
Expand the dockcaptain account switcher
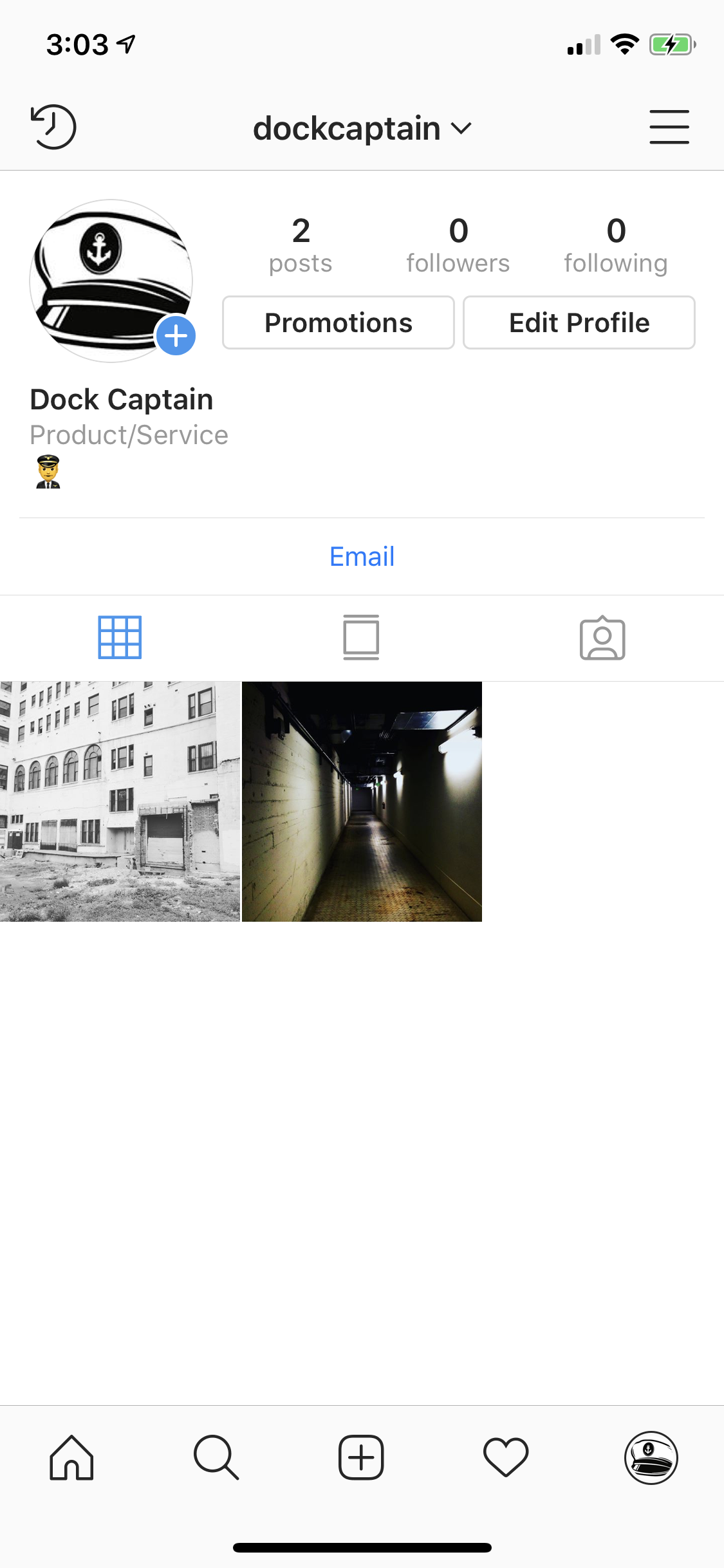[362, 128]
